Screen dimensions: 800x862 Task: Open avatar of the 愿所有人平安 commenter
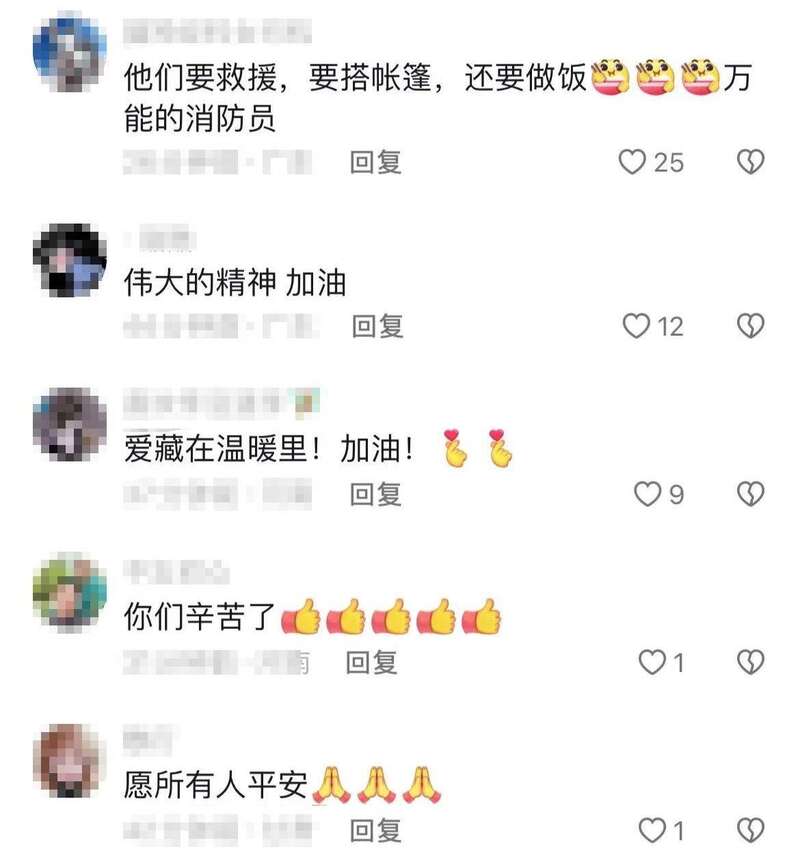click(69, 760)
